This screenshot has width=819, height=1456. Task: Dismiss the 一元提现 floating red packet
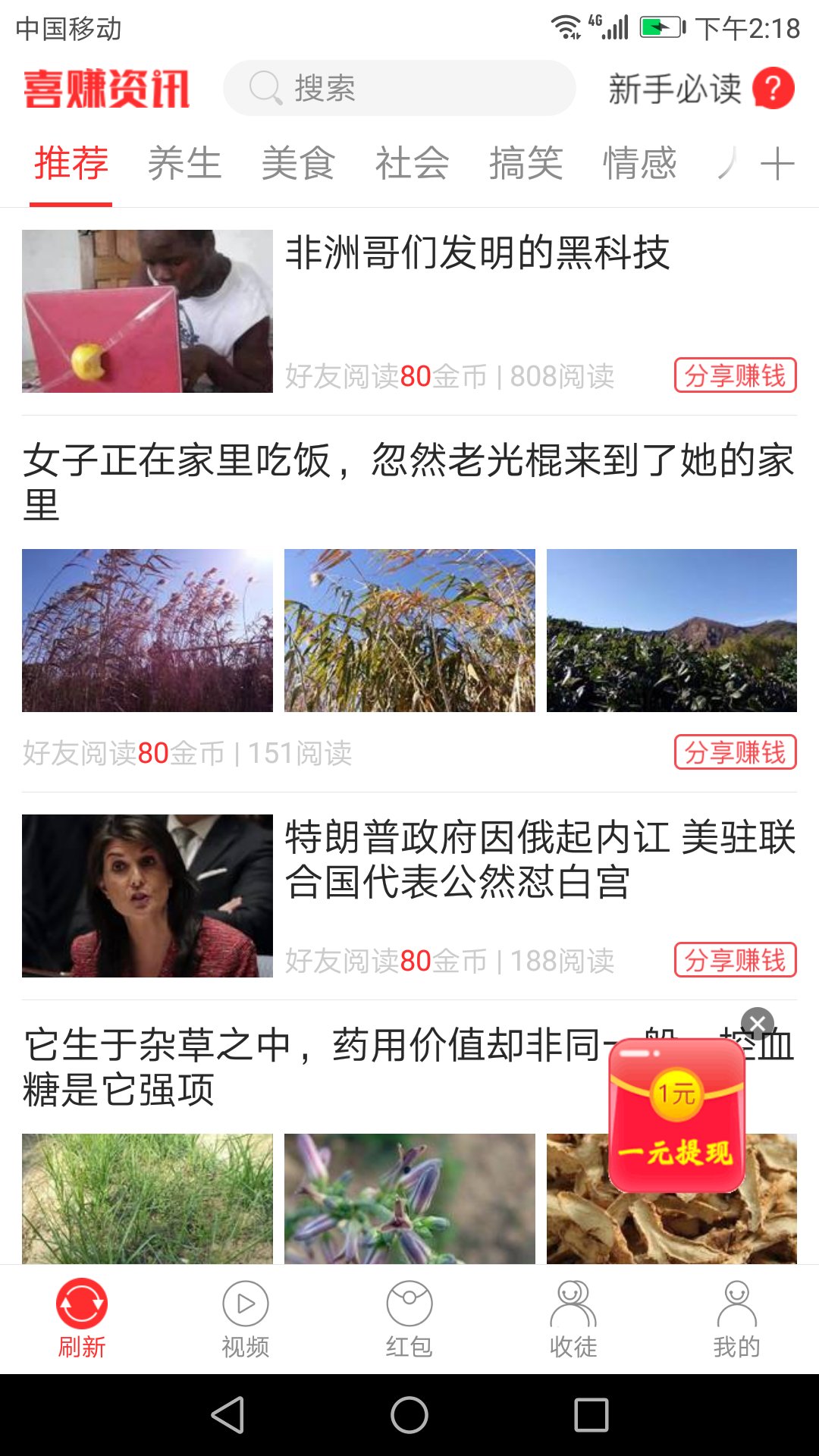pos(758,1024)
